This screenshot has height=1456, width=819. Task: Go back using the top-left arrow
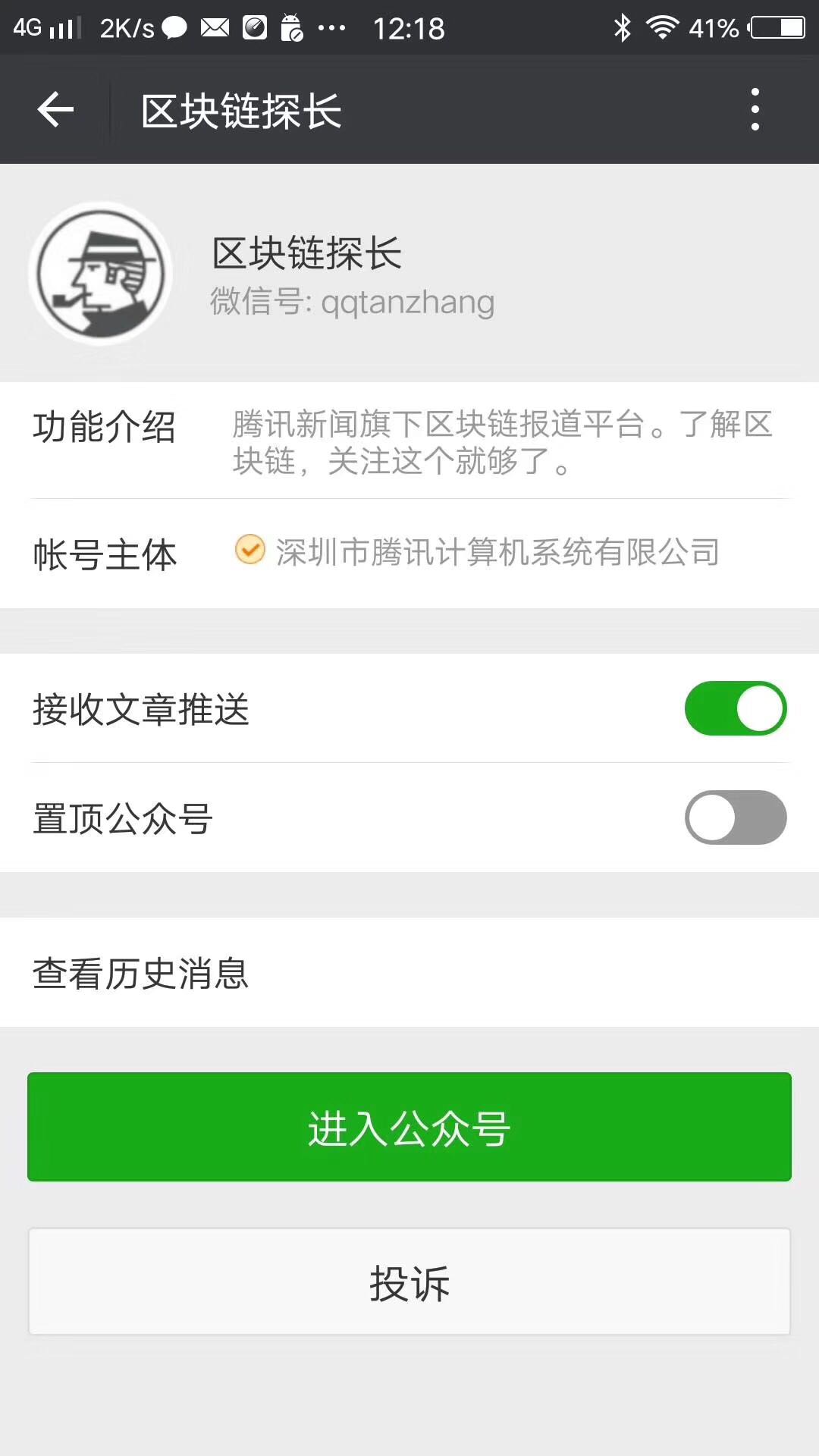click(x=55, y=110)
